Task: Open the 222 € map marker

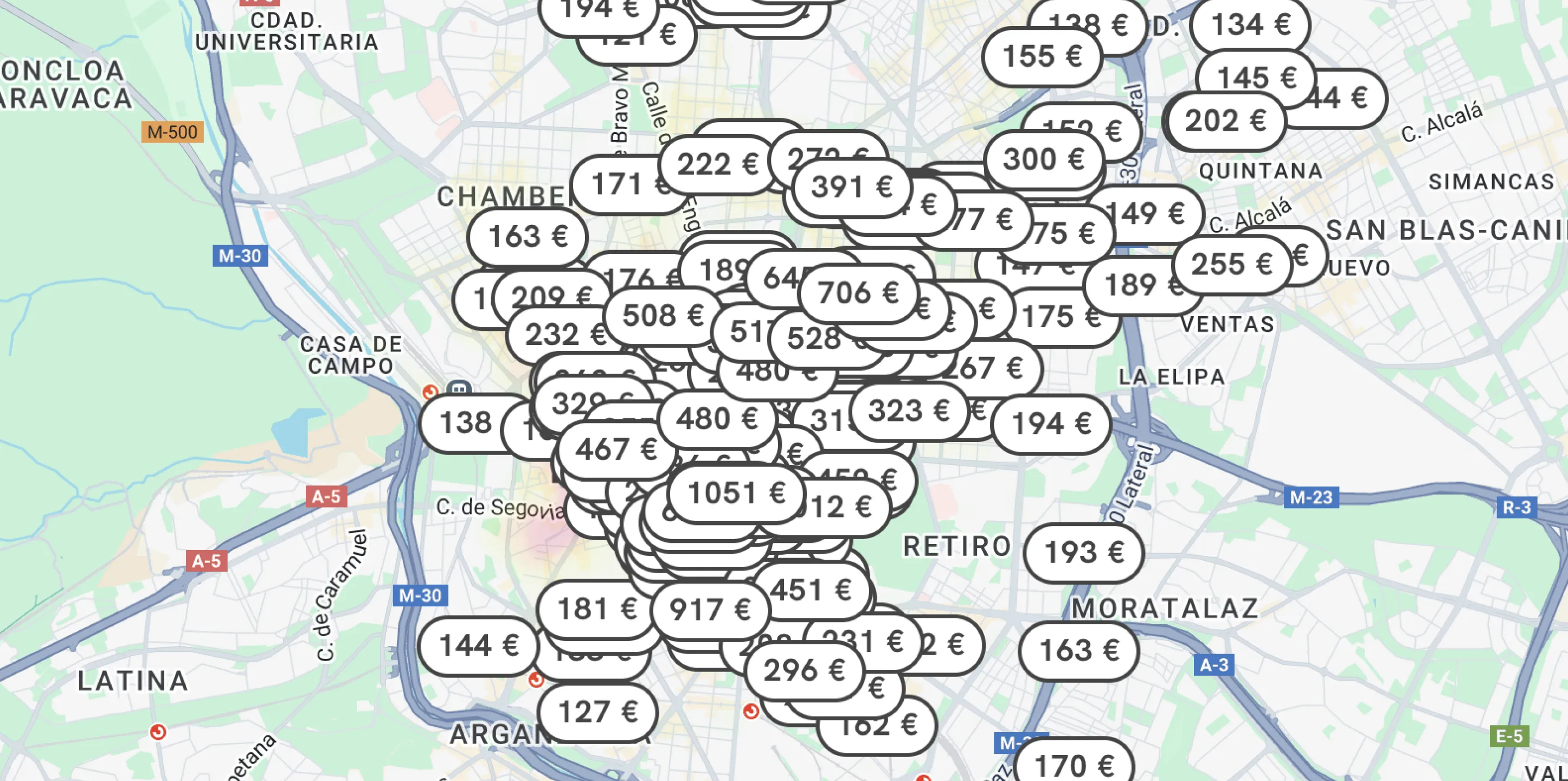Action: point(717,164)
